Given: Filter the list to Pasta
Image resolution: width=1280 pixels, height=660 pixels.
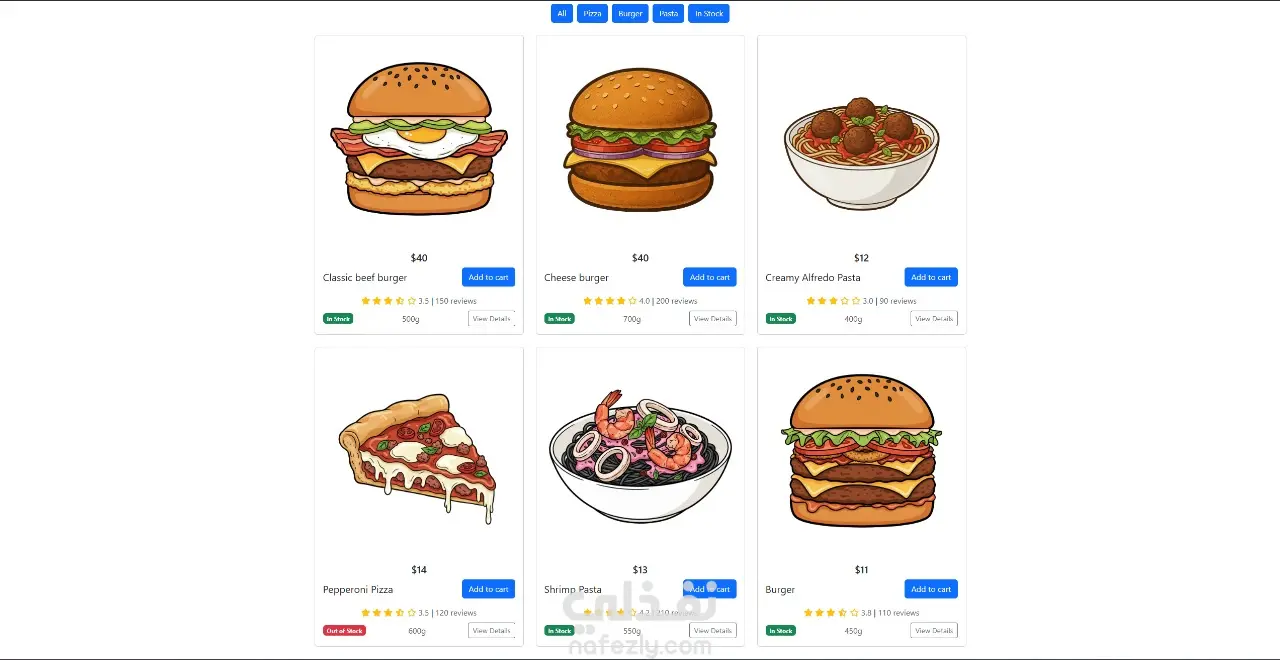Looking at the screenshot, I should click(668, 14).
